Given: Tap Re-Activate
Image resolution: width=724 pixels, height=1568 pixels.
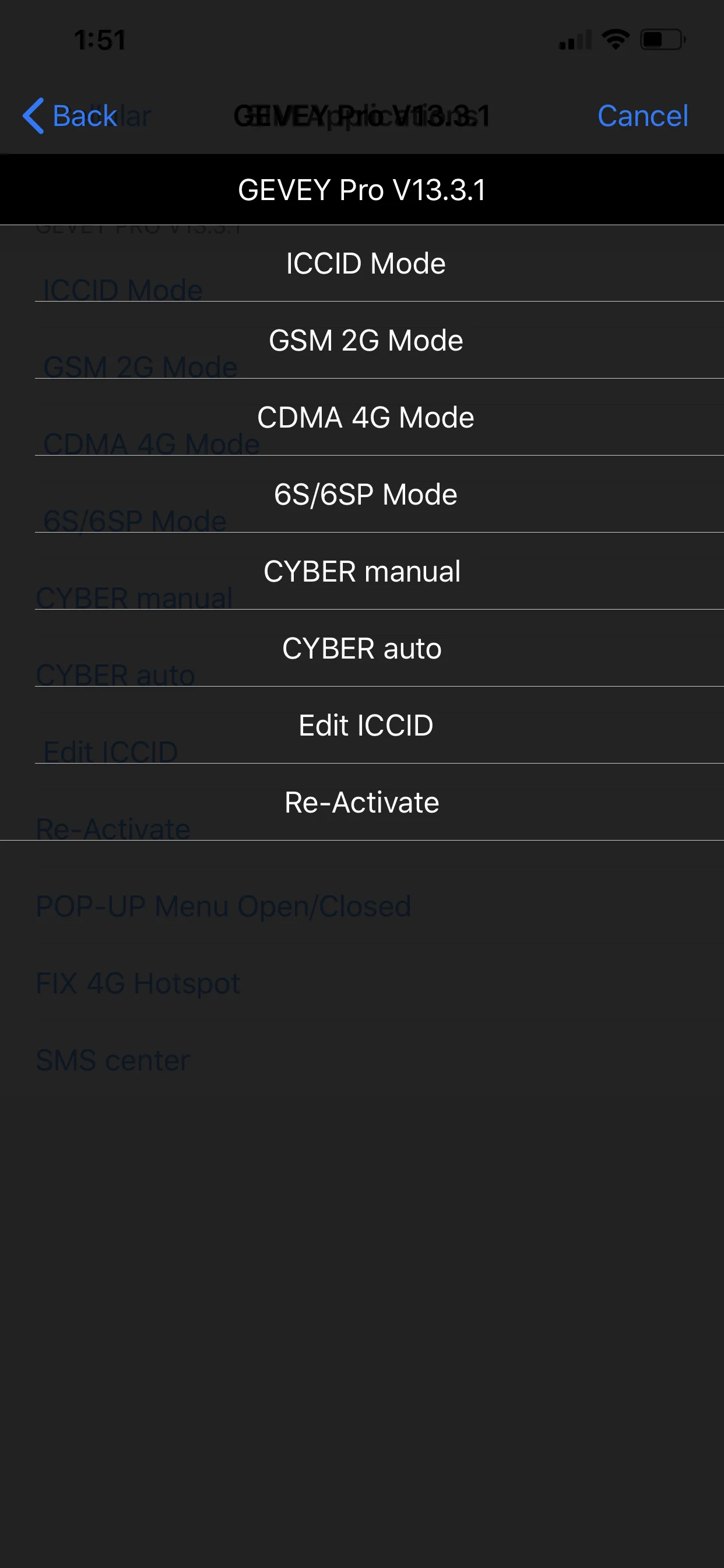Looking at the screenshot, I should (362, 802).
